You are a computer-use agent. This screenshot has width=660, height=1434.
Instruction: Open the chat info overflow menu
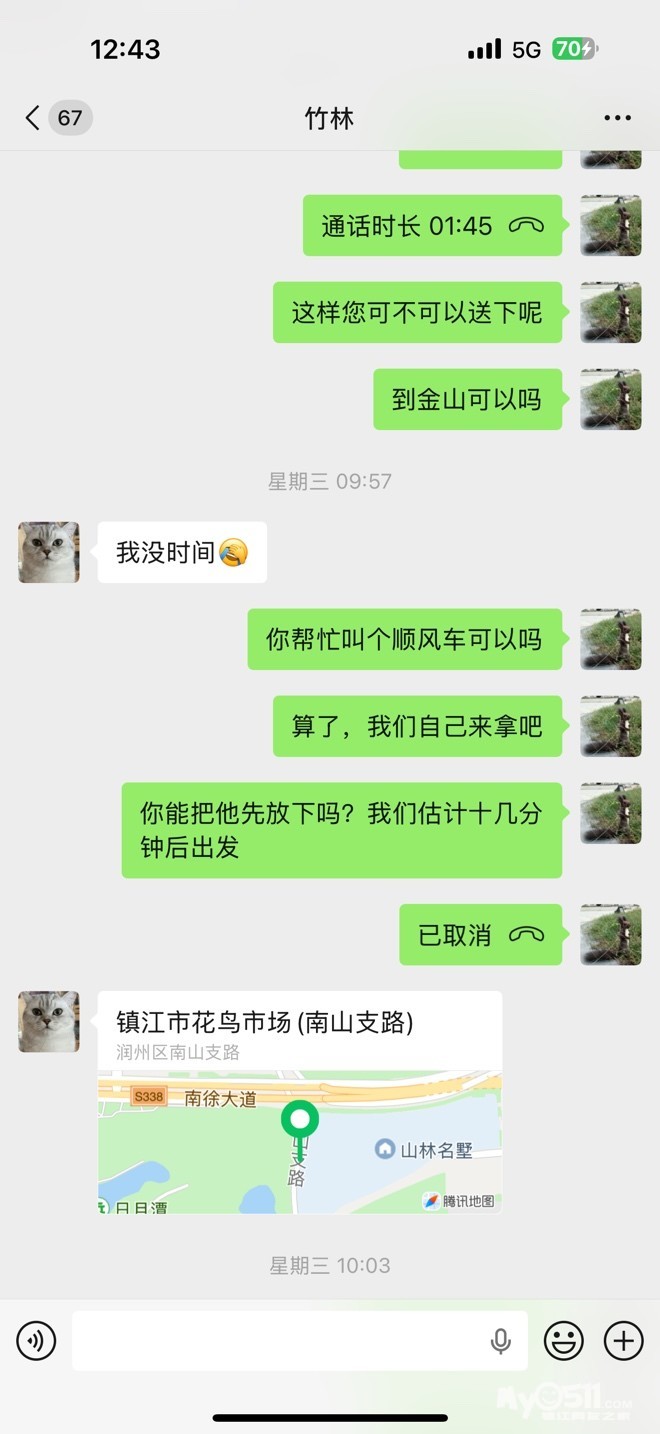coord(617,118)
